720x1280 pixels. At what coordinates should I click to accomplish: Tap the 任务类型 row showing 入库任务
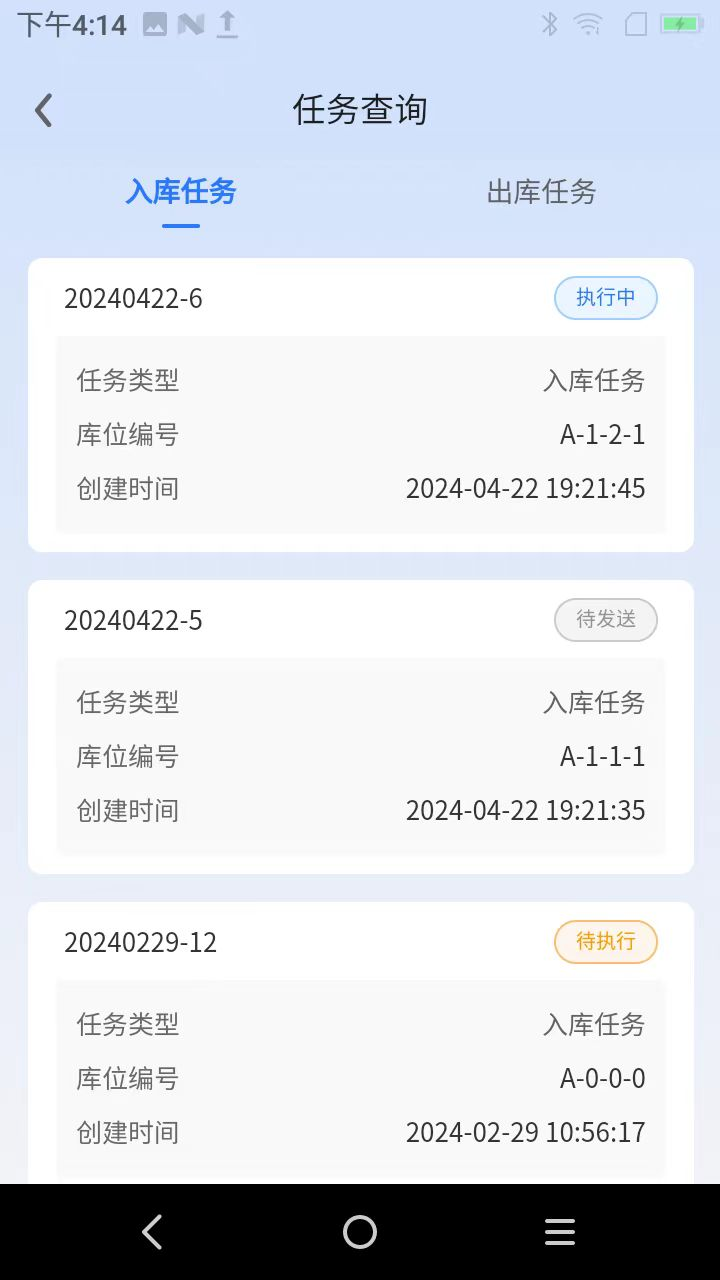click(x=360, y=381)
